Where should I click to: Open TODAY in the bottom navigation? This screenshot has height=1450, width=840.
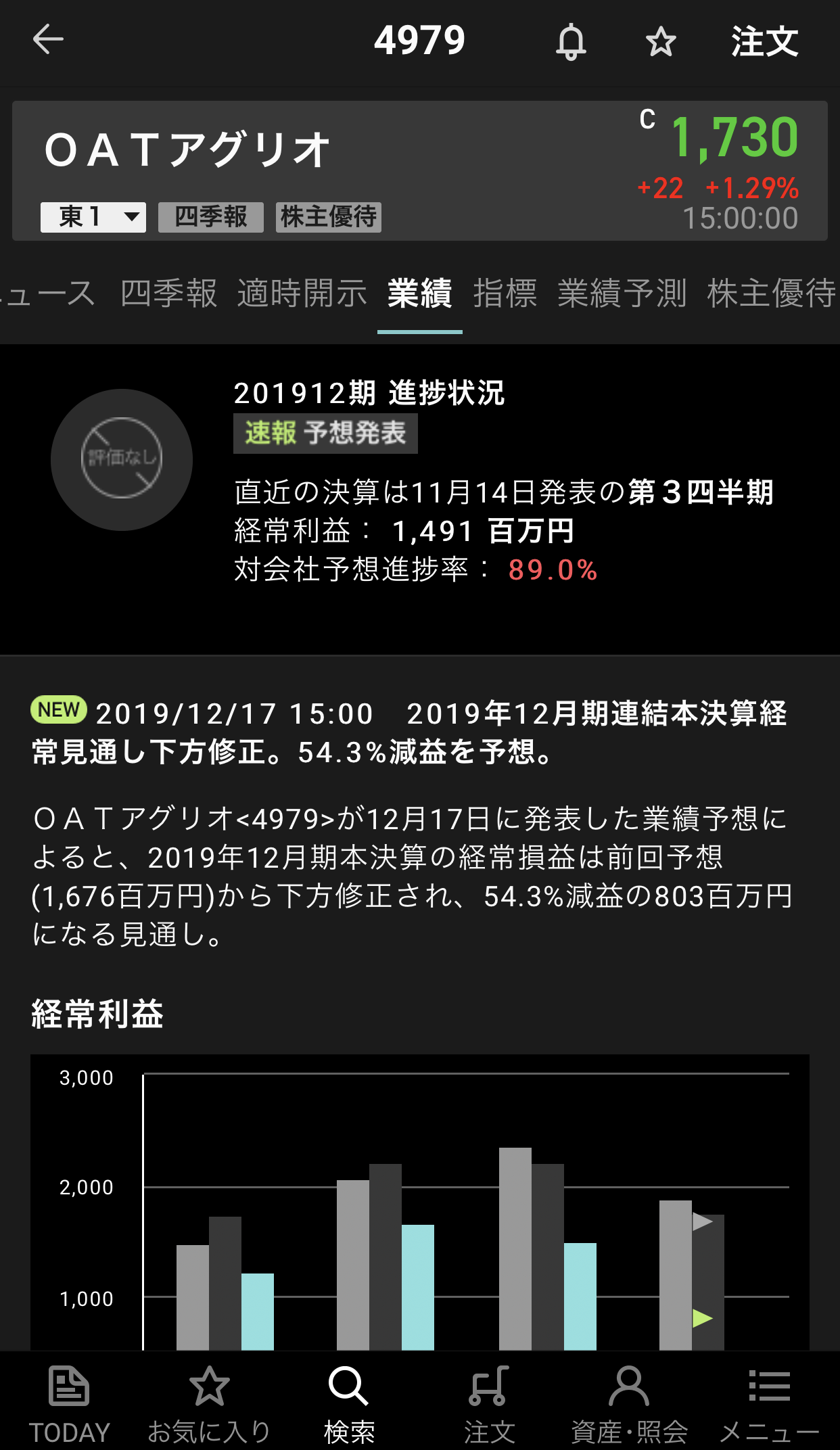69,1403
